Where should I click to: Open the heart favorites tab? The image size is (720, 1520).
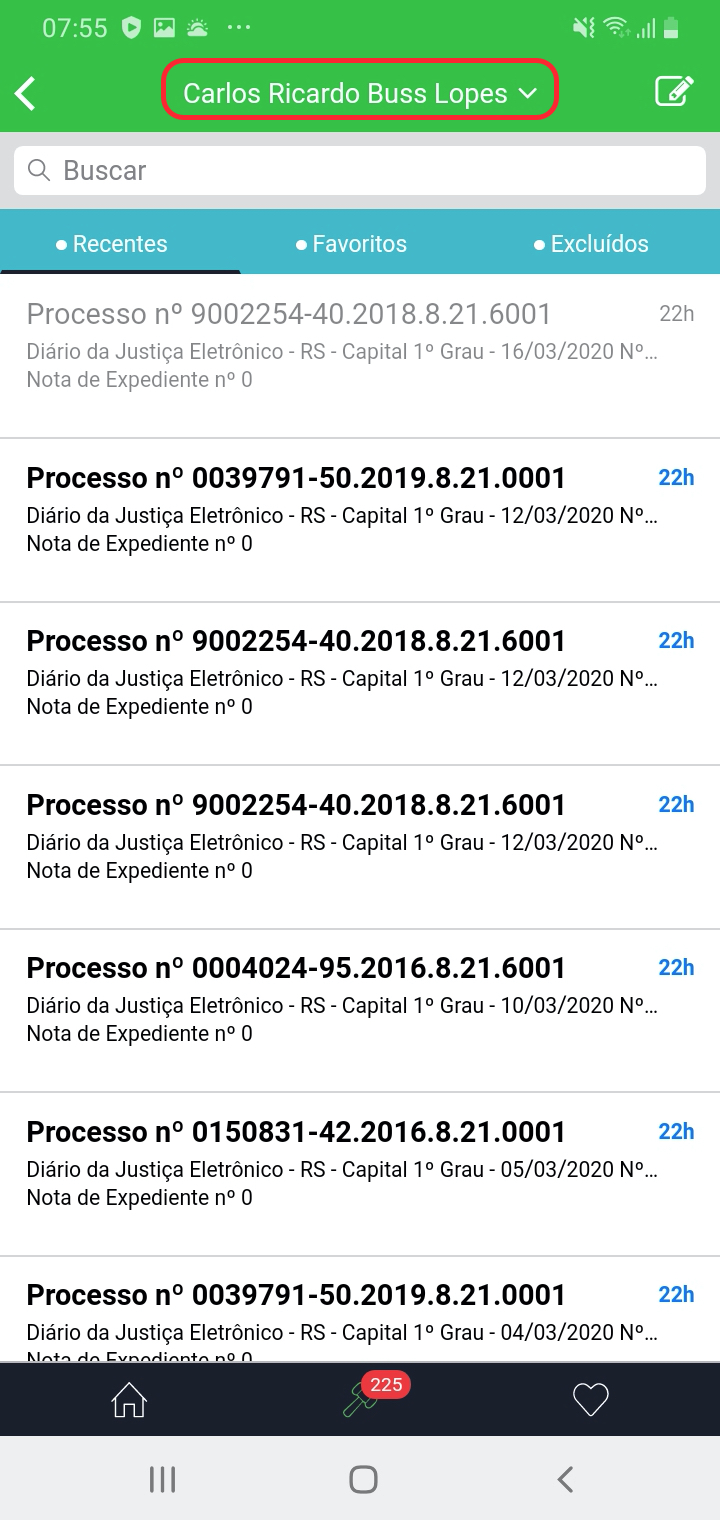coord(590,1400)
